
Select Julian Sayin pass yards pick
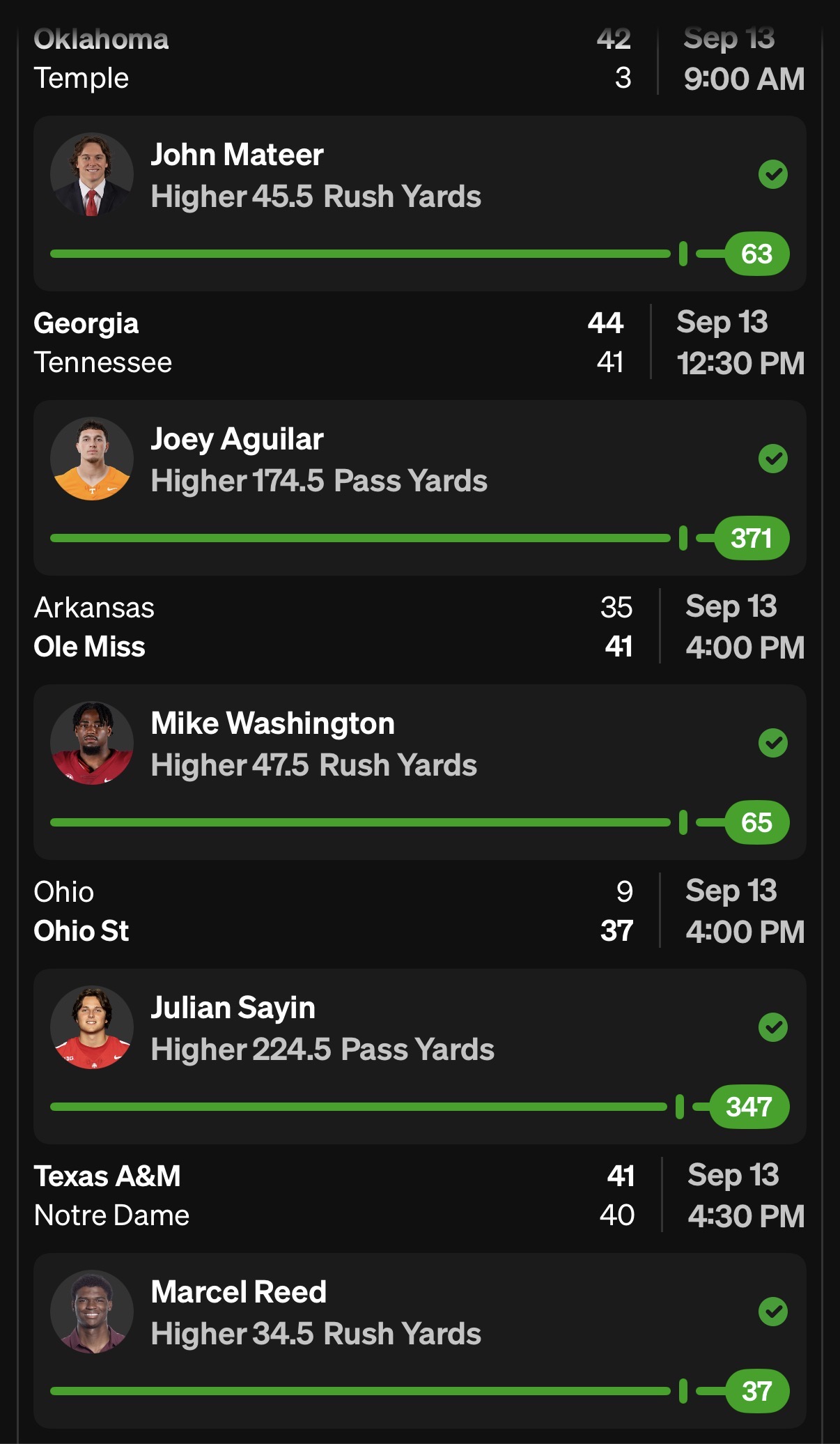419,1056
